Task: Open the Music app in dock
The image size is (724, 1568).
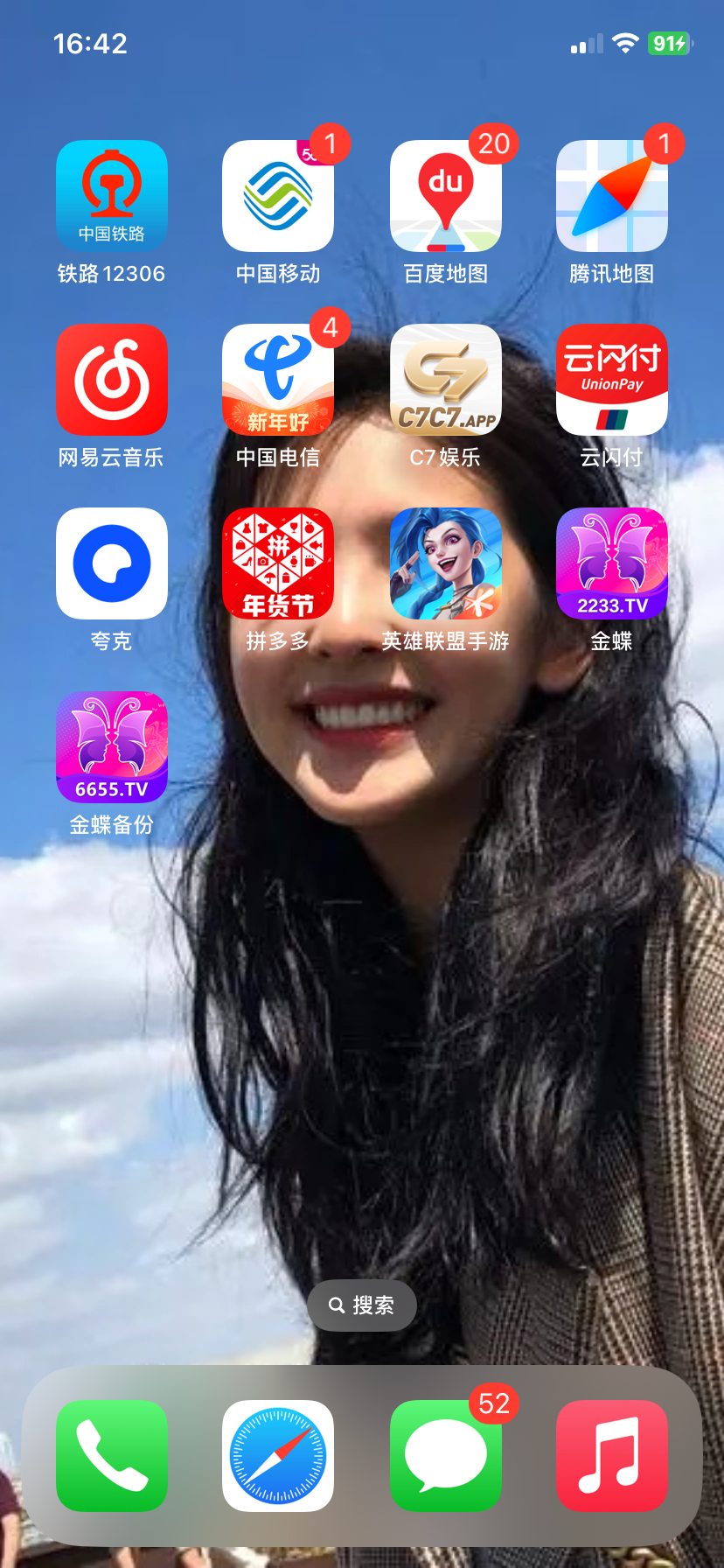Action: pos(612,1456)
